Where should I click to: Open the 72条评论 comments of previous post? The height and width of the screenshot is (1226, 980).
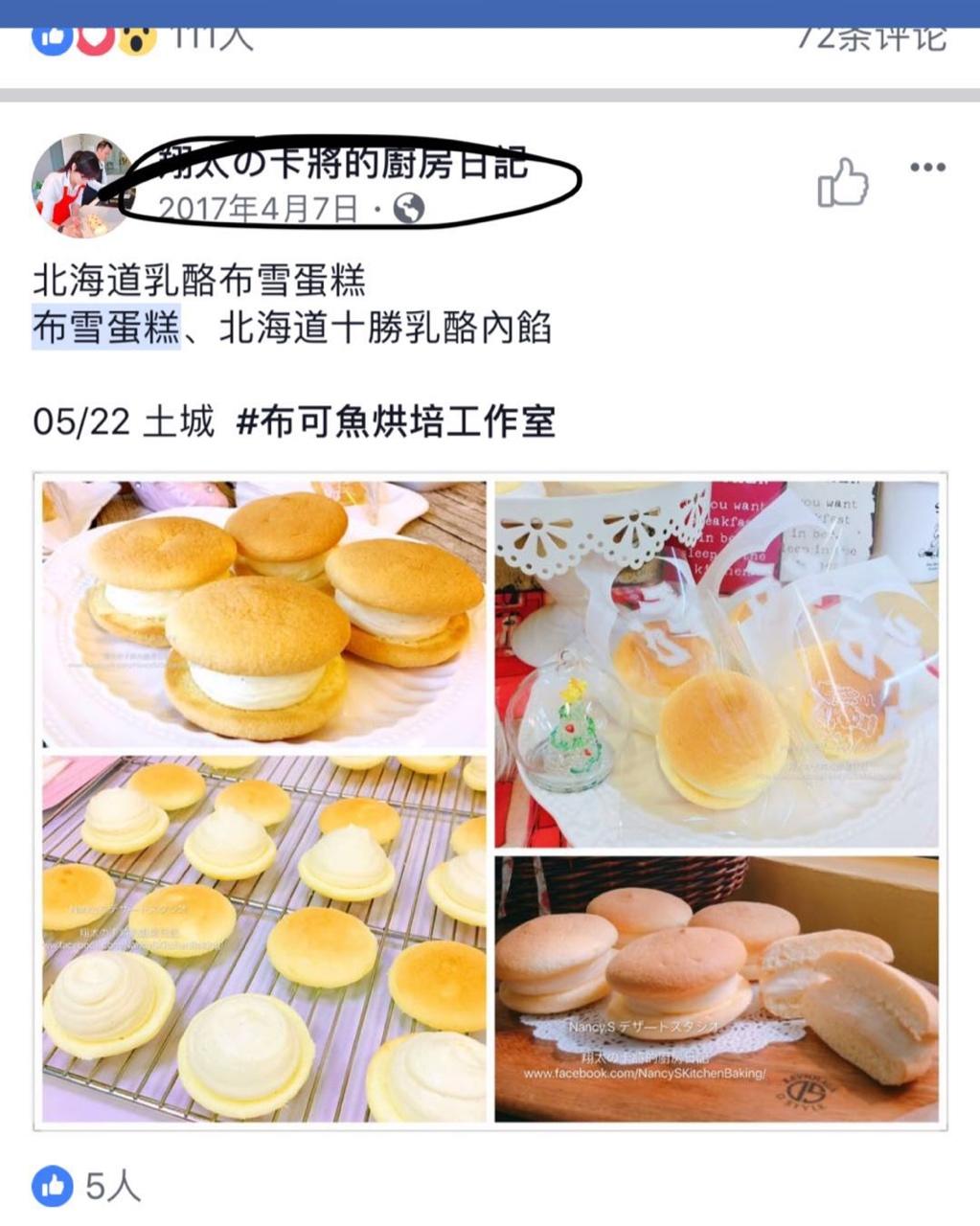[872, 38]
